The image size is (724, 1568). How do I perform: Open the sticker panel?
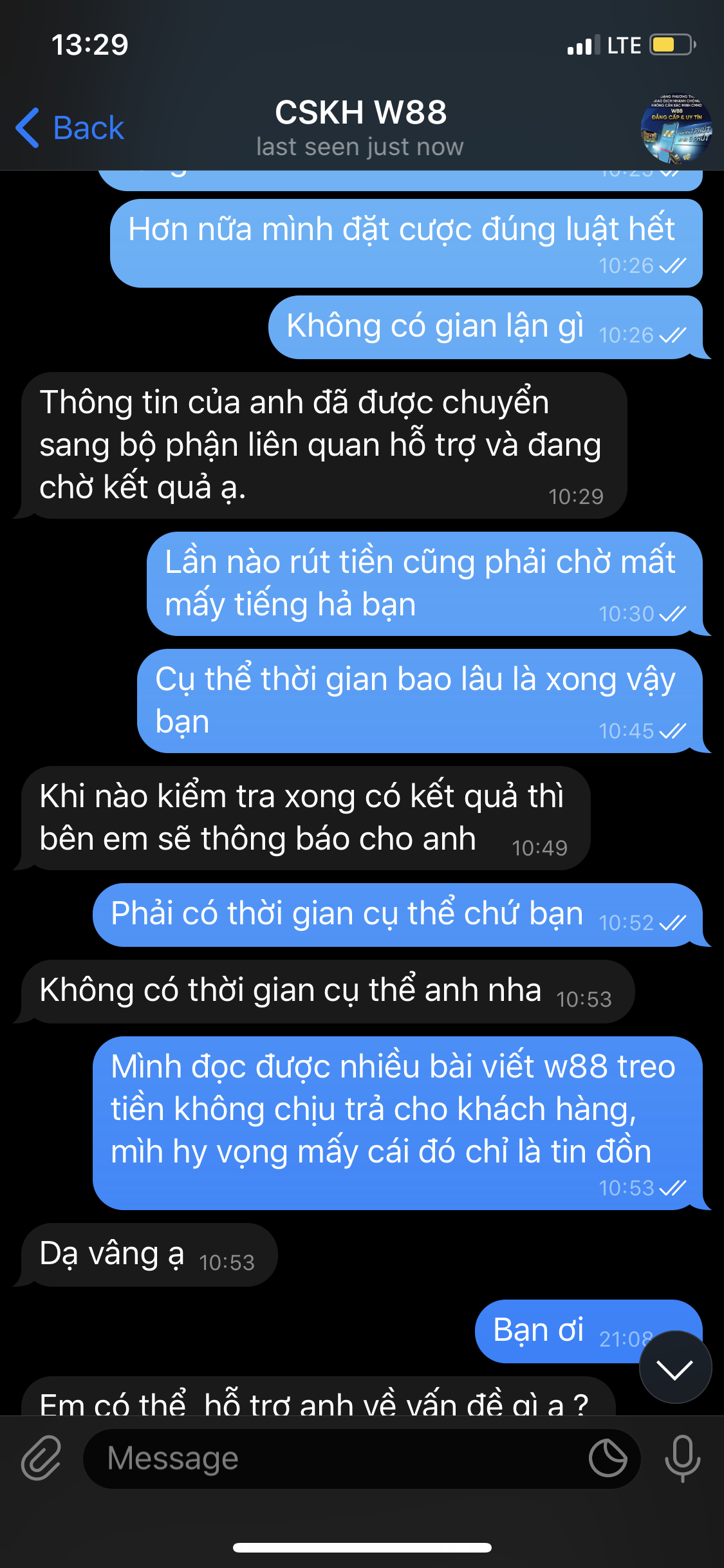608,1458
